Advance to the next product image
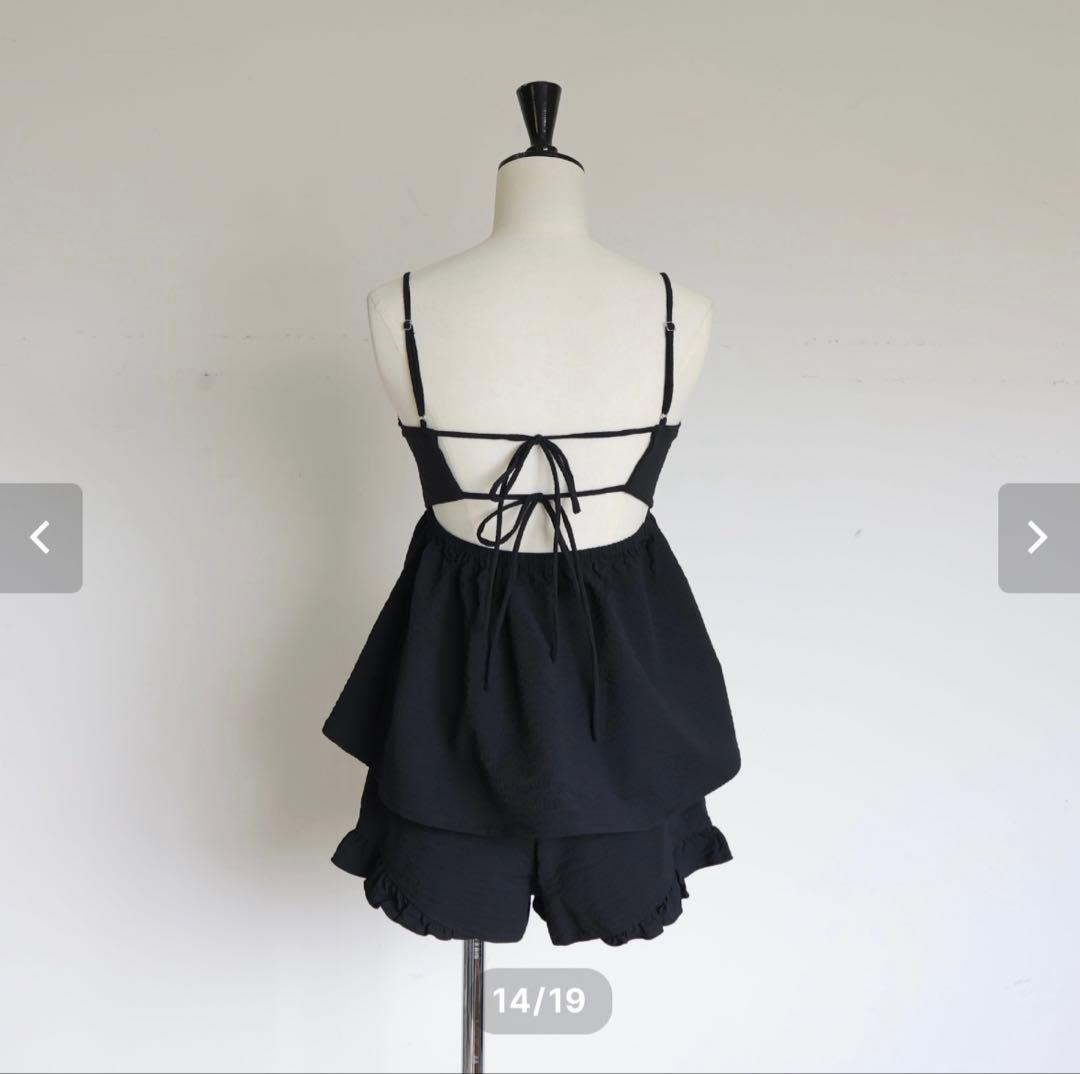Image resolution: width=1080 pixels, height=1074 pixels. [1038, 538]
